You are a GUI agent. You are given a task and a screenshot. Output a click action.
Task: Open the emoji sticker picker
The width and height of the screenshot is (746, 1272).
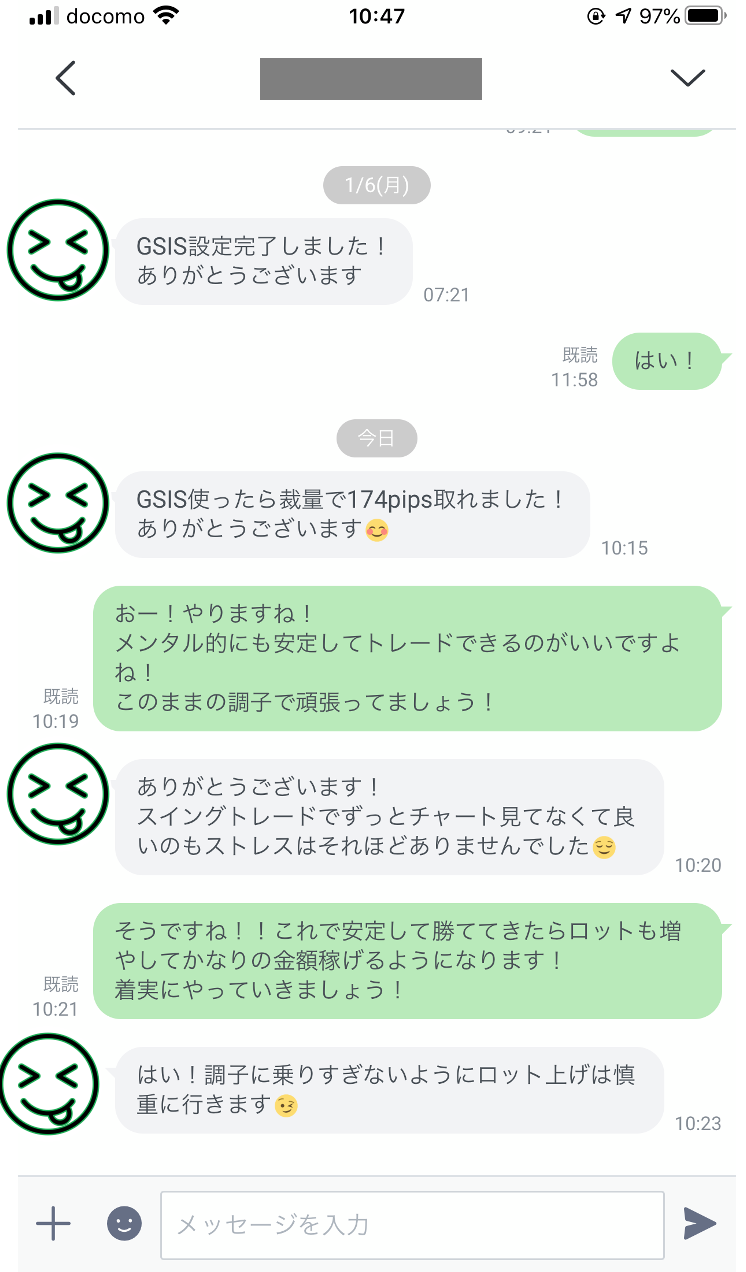[x=124, y=1223]
